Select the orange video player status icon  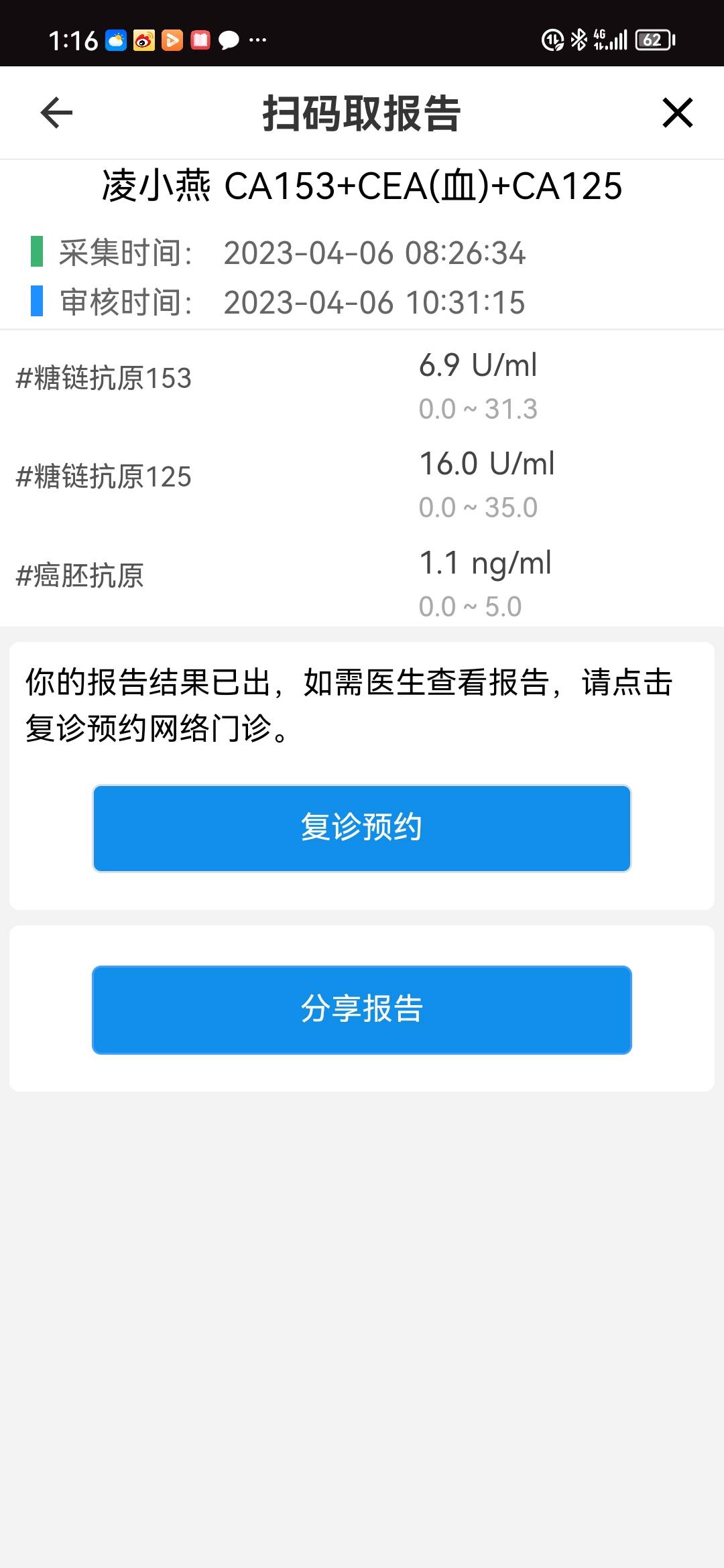click(171, 40)
